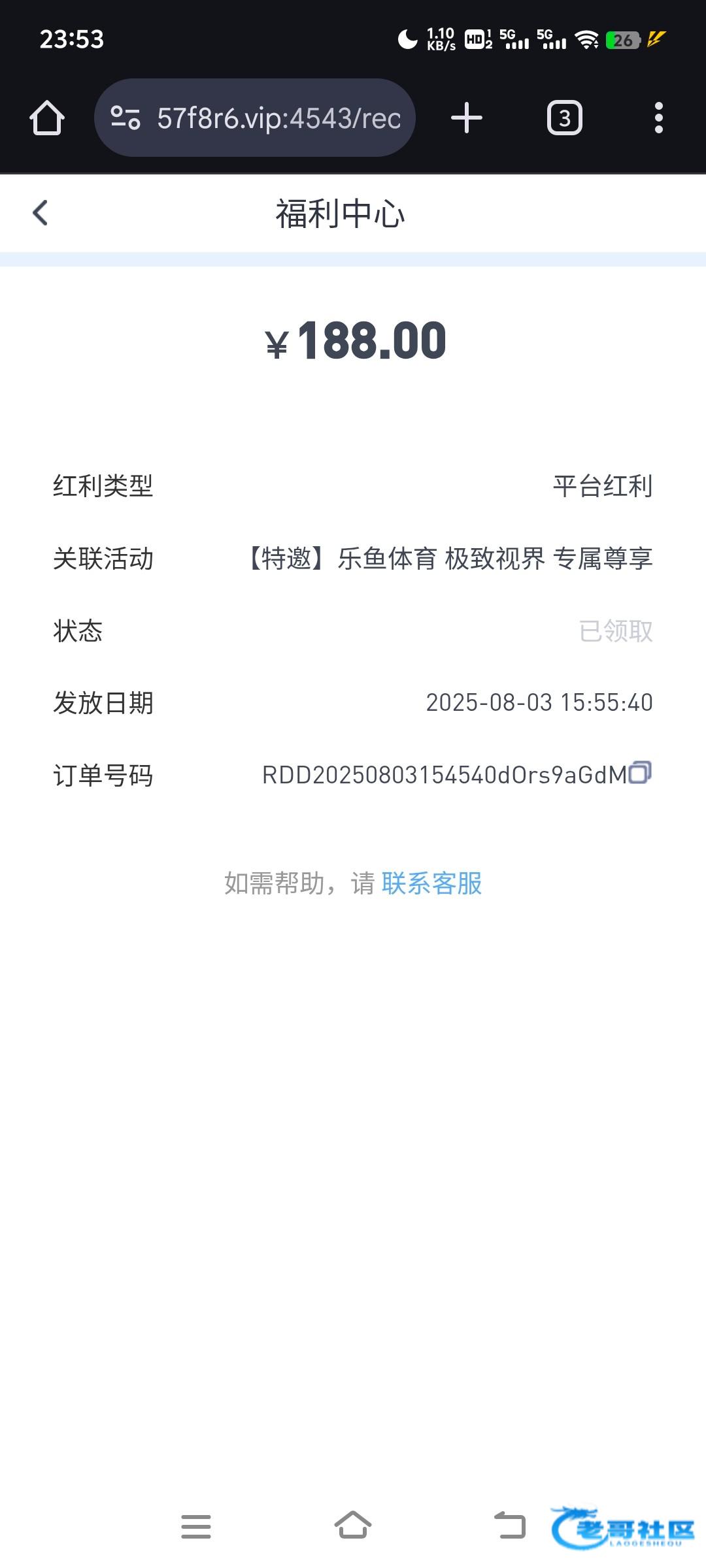Open 联系客服 link
706x1568 pixels.
[431, 883]
